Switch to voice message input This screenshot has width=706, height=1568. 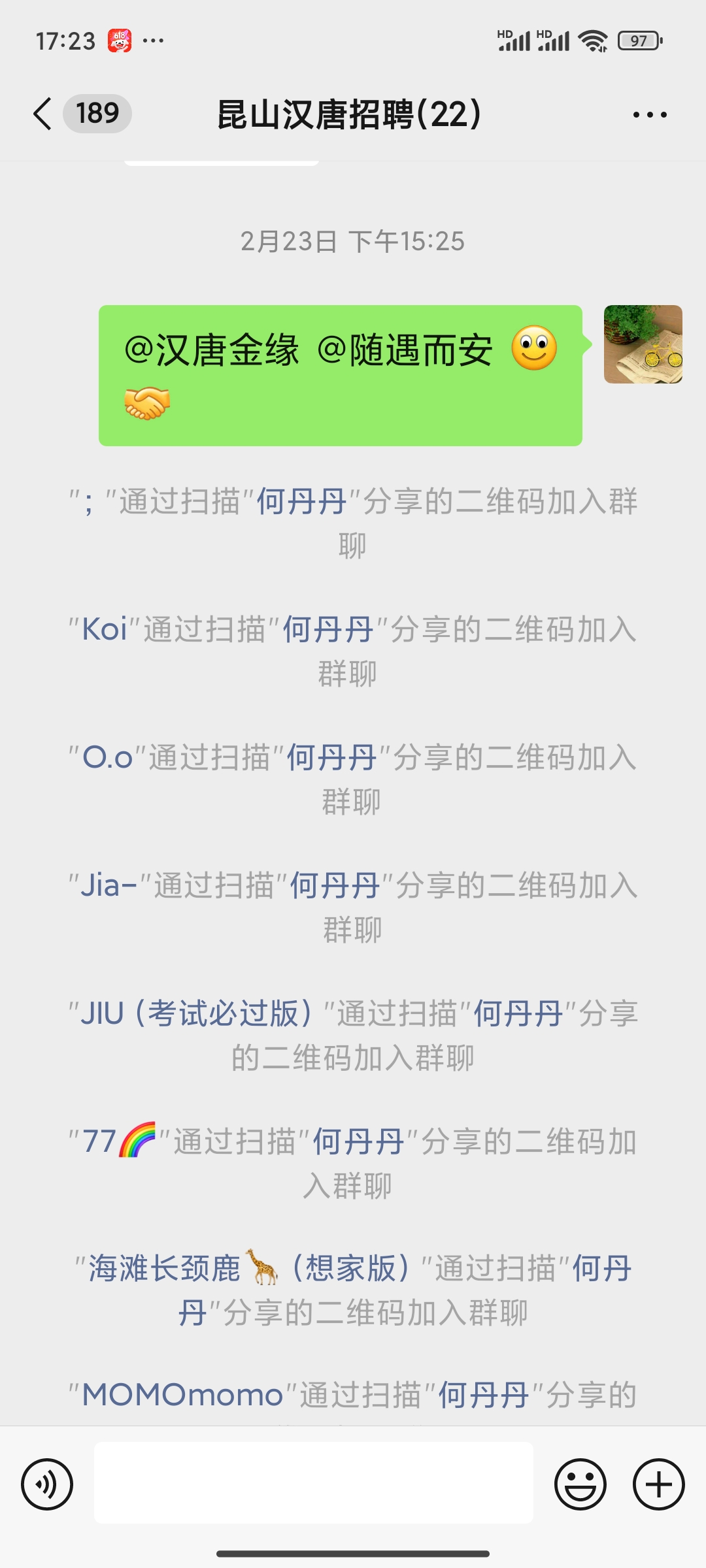(47, 1484)
